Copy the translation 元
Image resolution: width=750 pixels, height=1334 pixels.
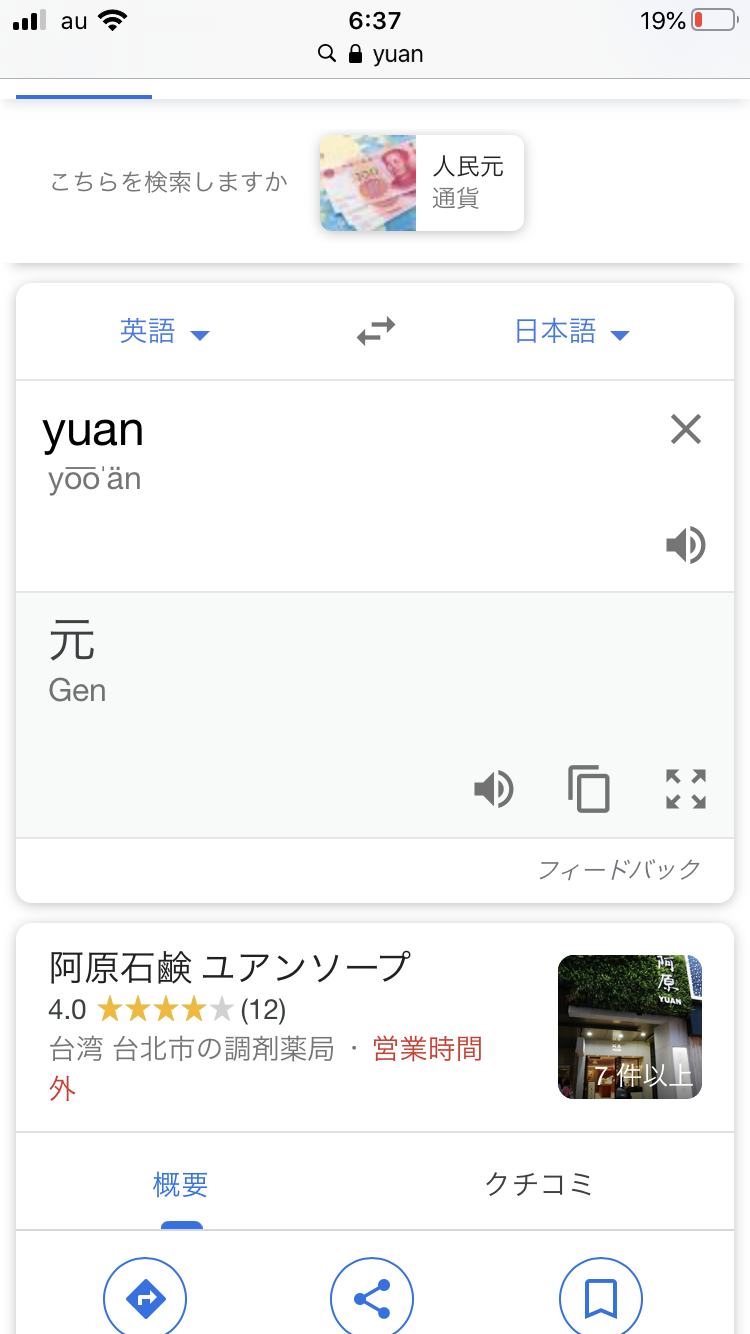(588, 790)
